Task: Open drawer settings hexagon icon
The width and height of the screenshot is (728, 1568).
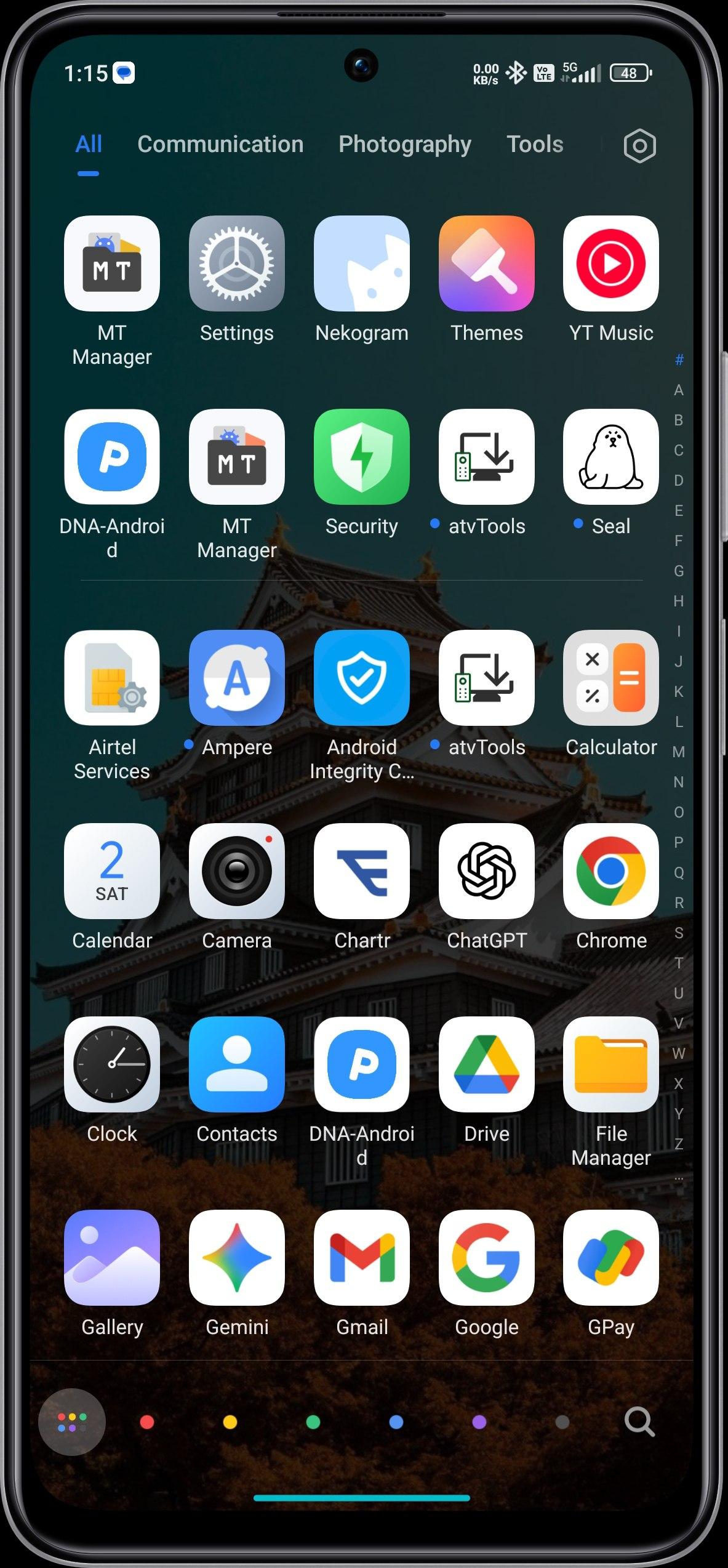Action: point(639,146)
